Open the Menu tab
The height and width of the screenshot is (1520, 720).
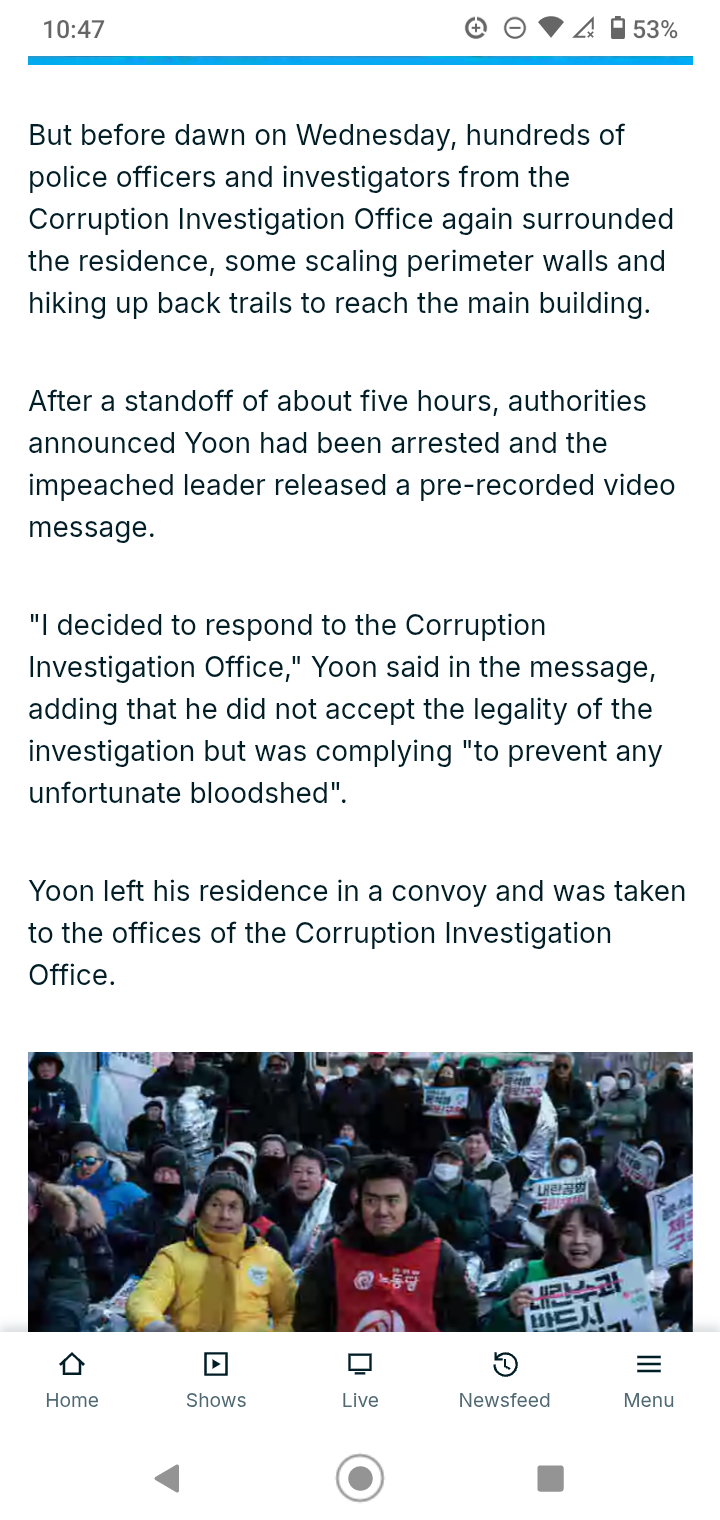click(648, 1381)
